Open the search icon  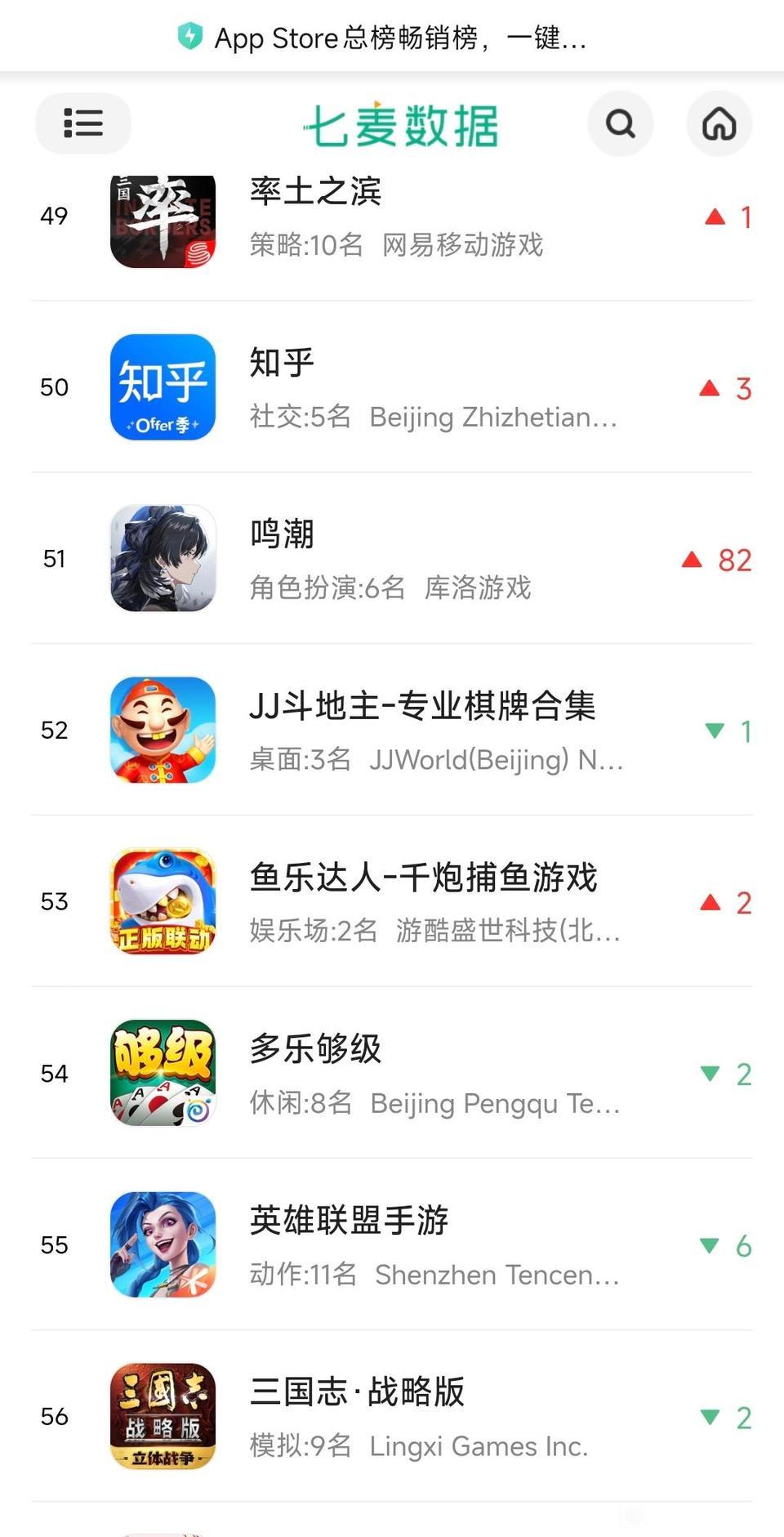pyautogui.click(x=620, y=124)
